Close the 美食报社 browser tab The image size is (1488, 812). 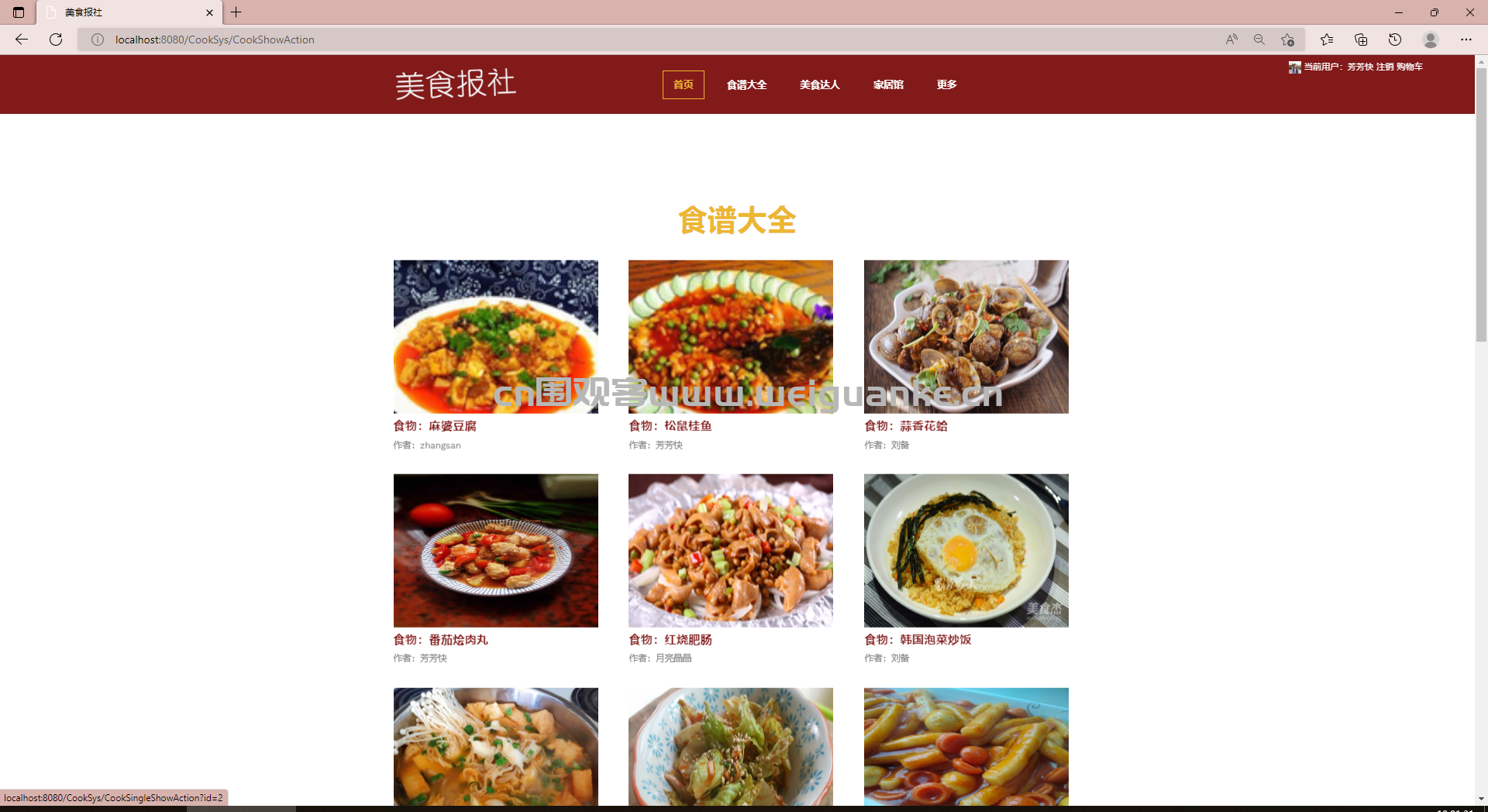click(209, 12)
